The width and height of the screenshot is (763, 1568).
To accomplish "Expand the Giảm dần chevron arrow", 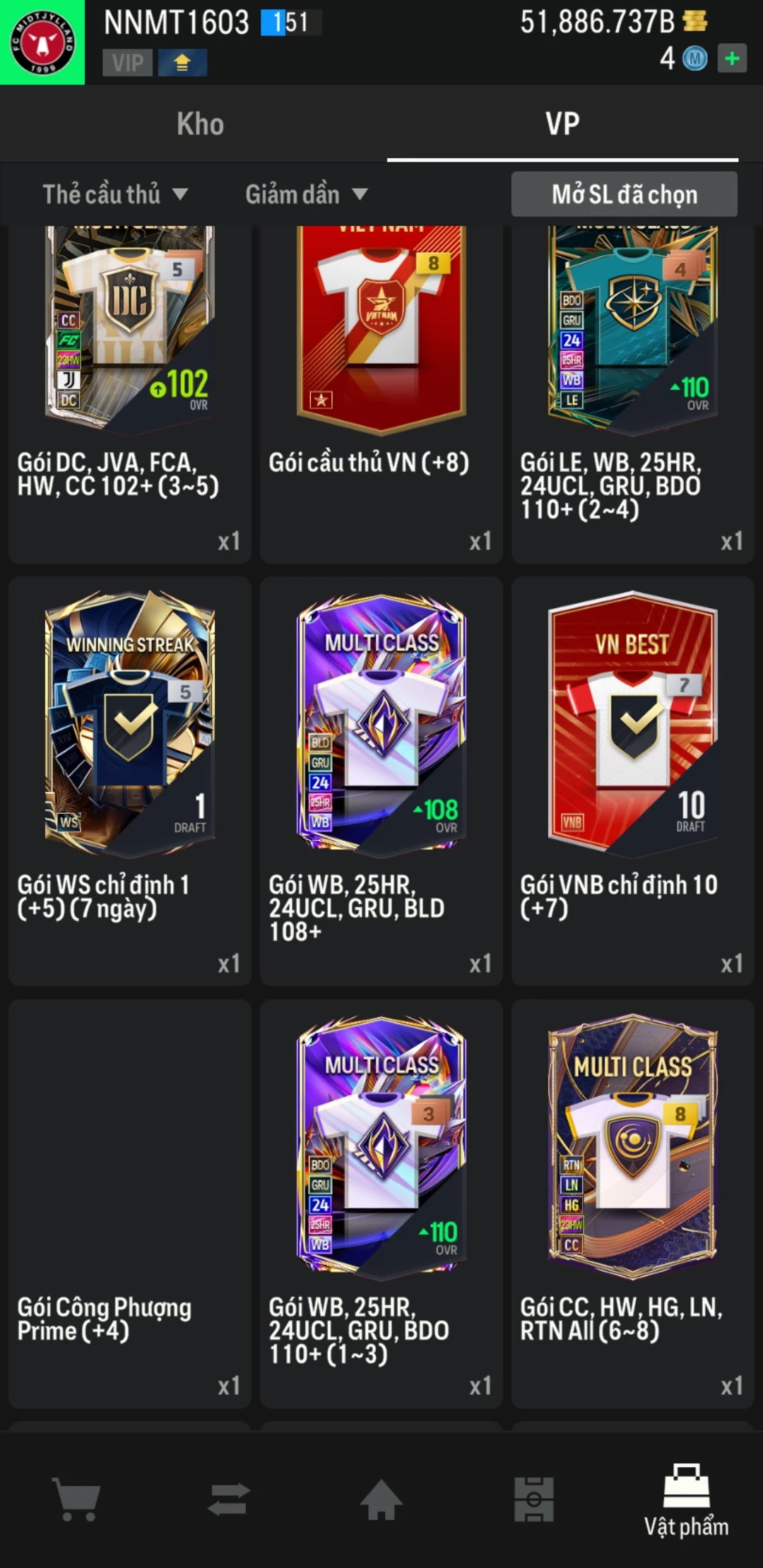I will pyautogui.click(x=359, y=195).
